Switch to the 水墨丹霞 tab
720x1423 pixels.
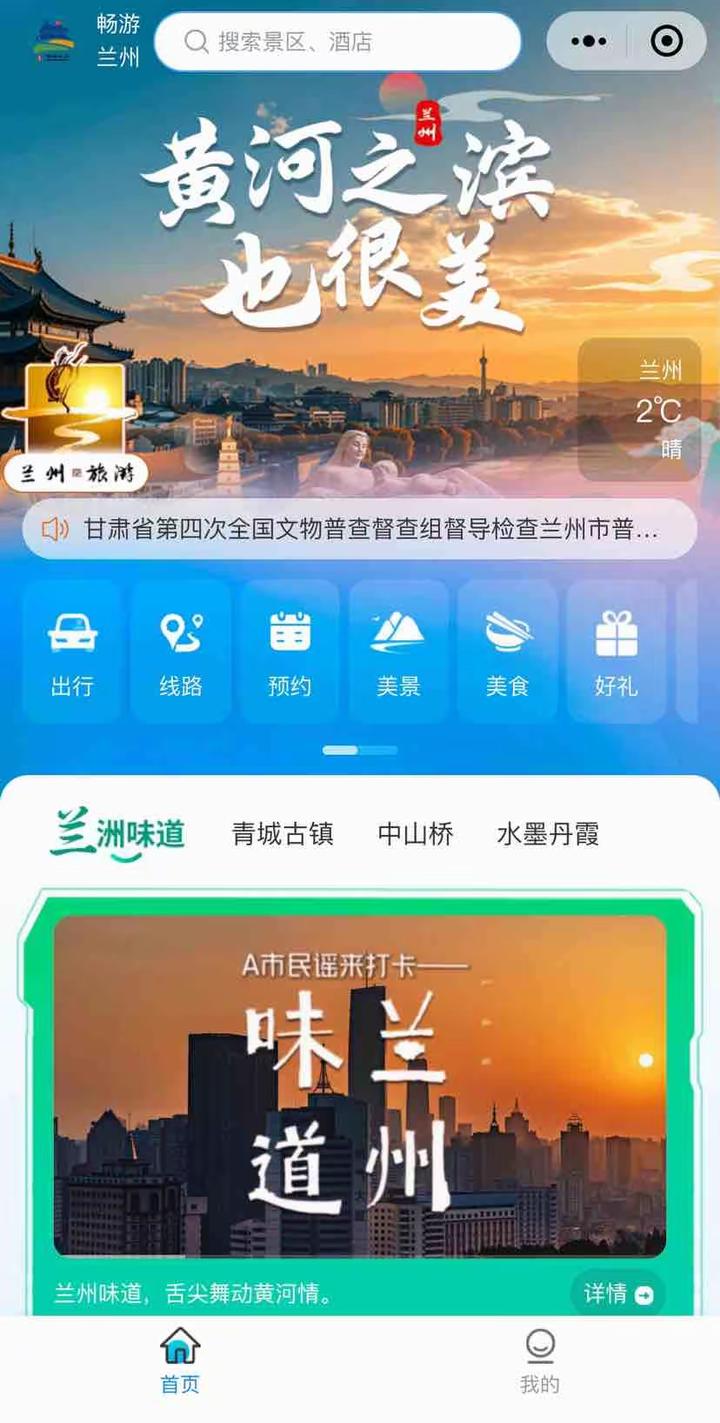pos(547,834)
